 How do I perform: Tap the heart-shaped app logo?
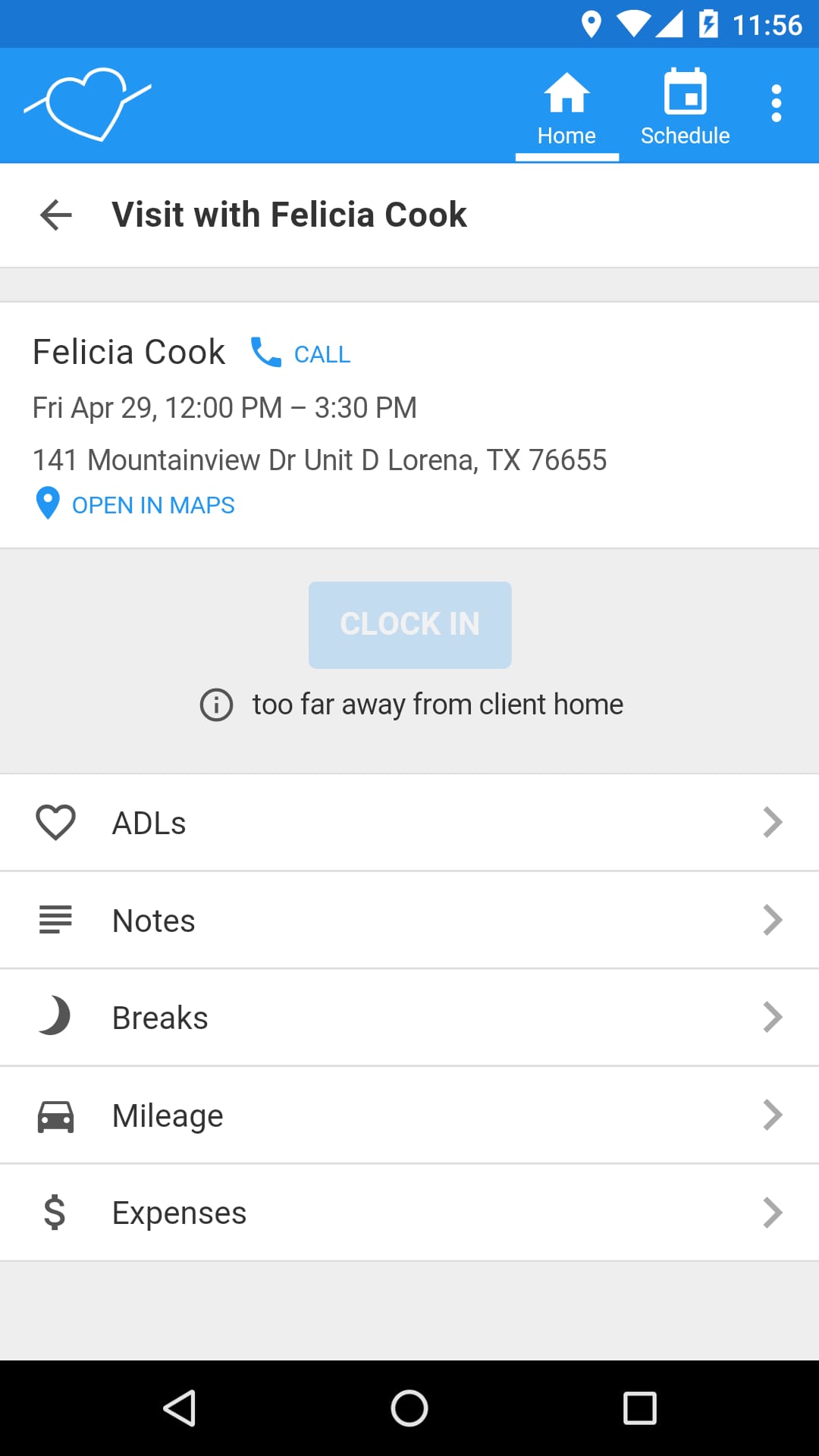[x=89, y=105]
